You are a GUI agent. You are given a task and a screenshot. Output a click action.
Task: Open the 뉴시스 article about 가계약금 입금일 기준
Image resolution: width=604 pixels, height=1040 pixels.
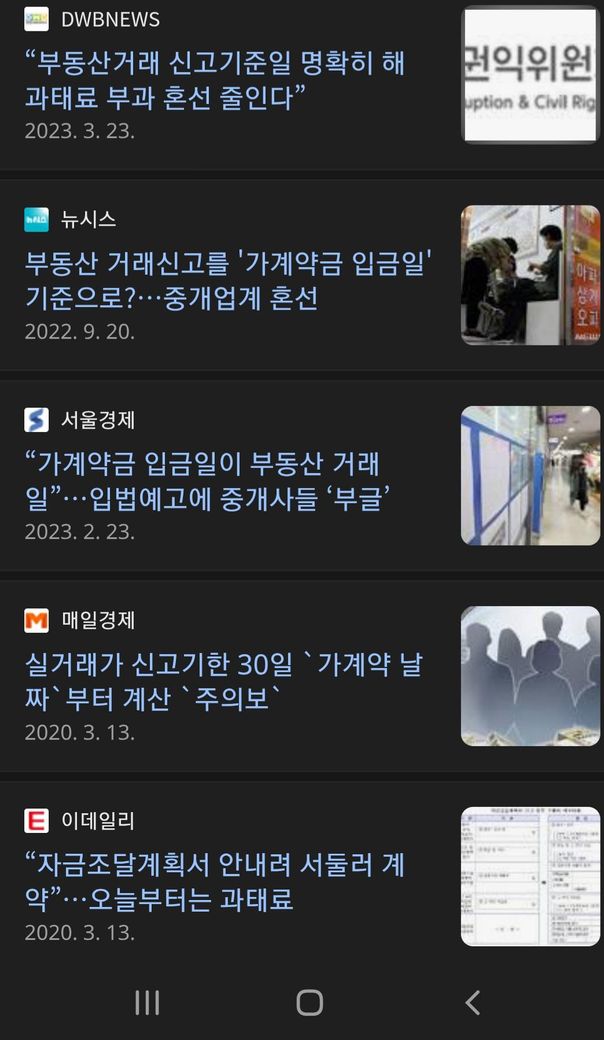[228, 281]
